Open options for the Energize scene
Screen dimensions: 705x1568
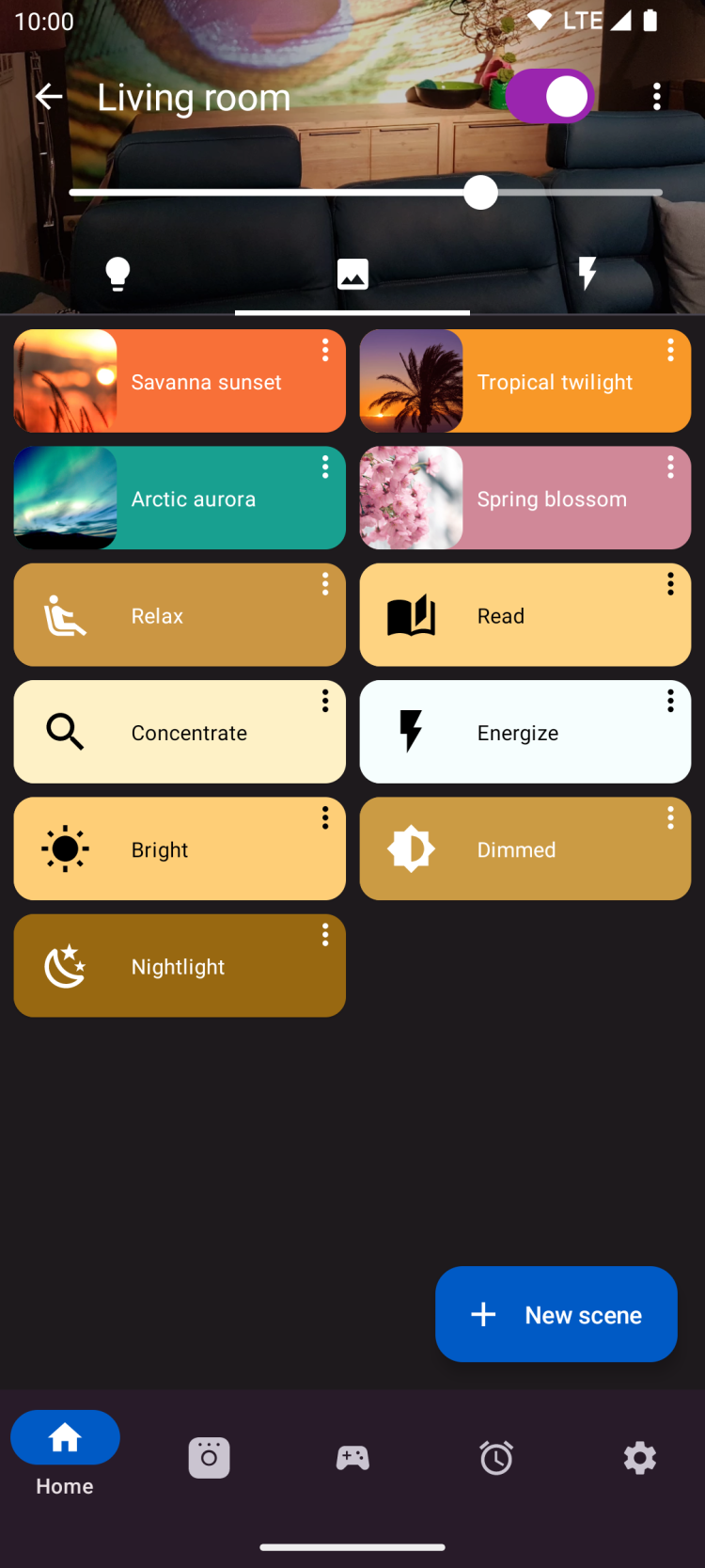click(670, 701)
